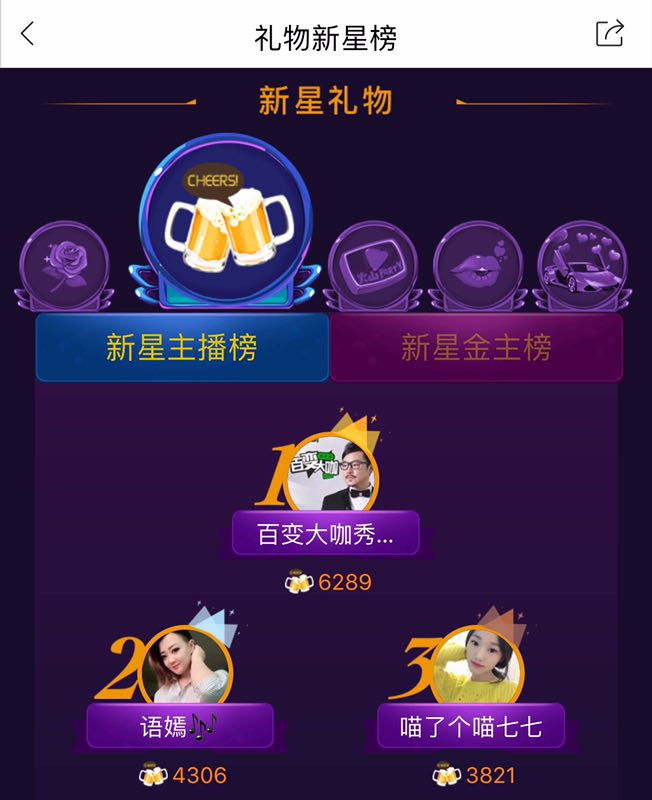Switch to 新星金主榜 tab
The image size is (652, 800).
point(476,348)
